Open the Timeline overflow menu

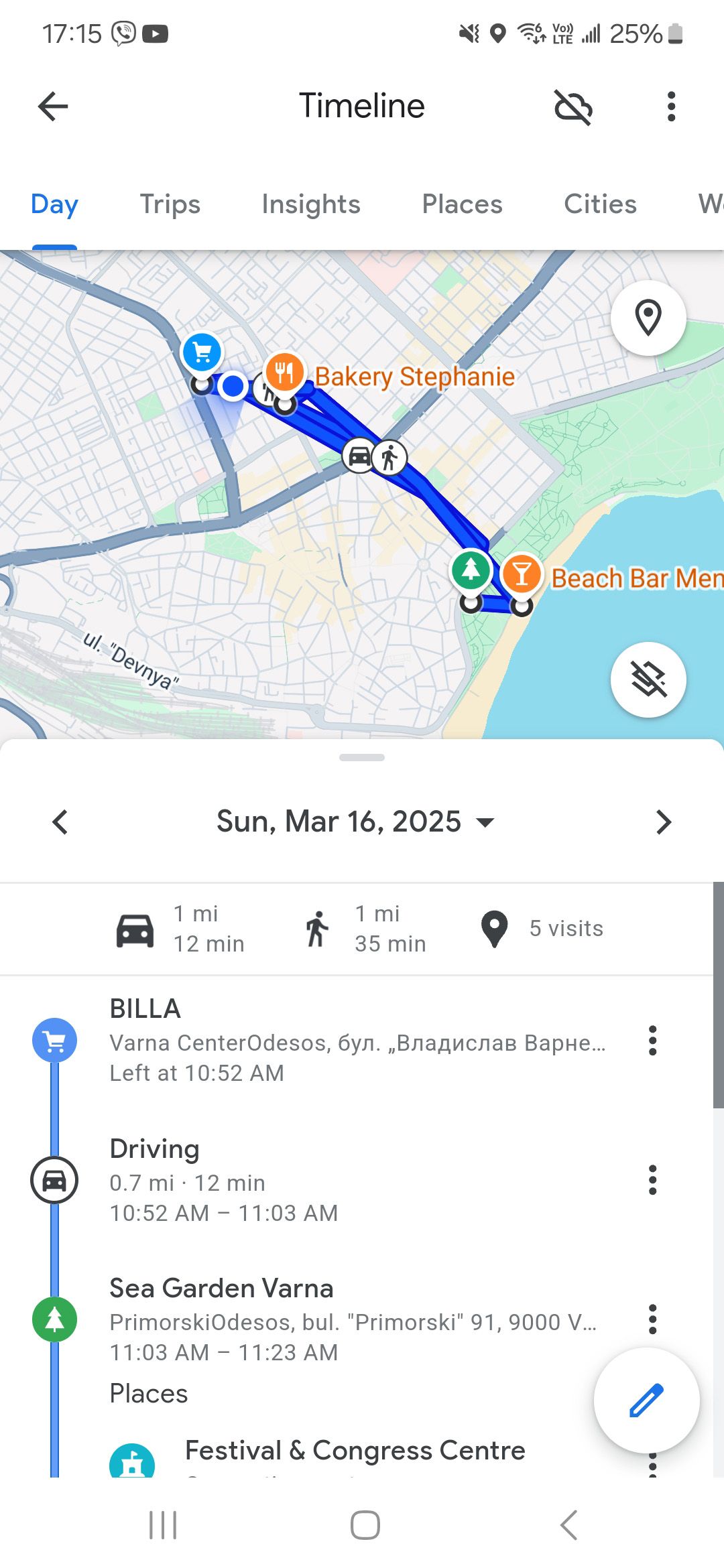(x=671, y=105)
